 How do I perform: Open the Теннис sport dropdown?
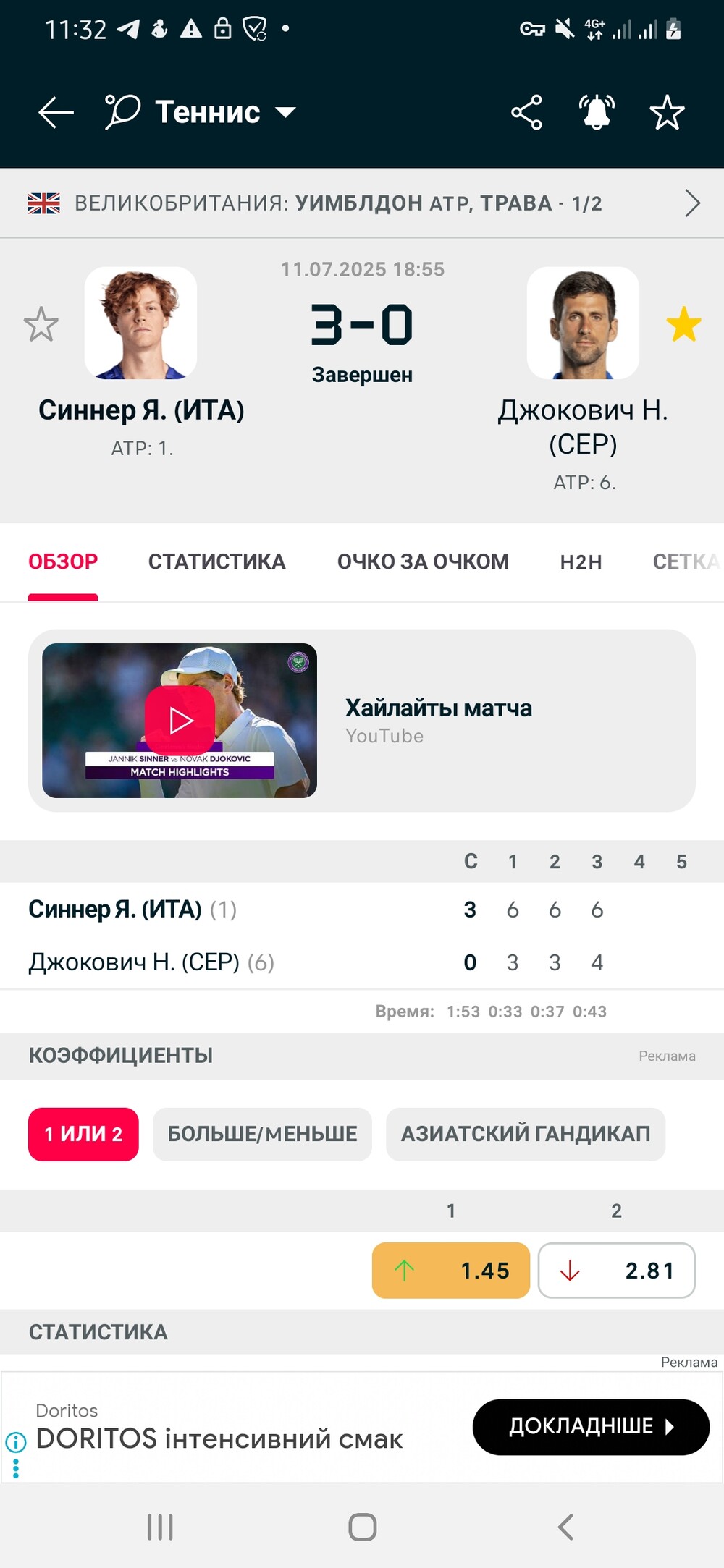pyautogui.click(x=201, y=112)
